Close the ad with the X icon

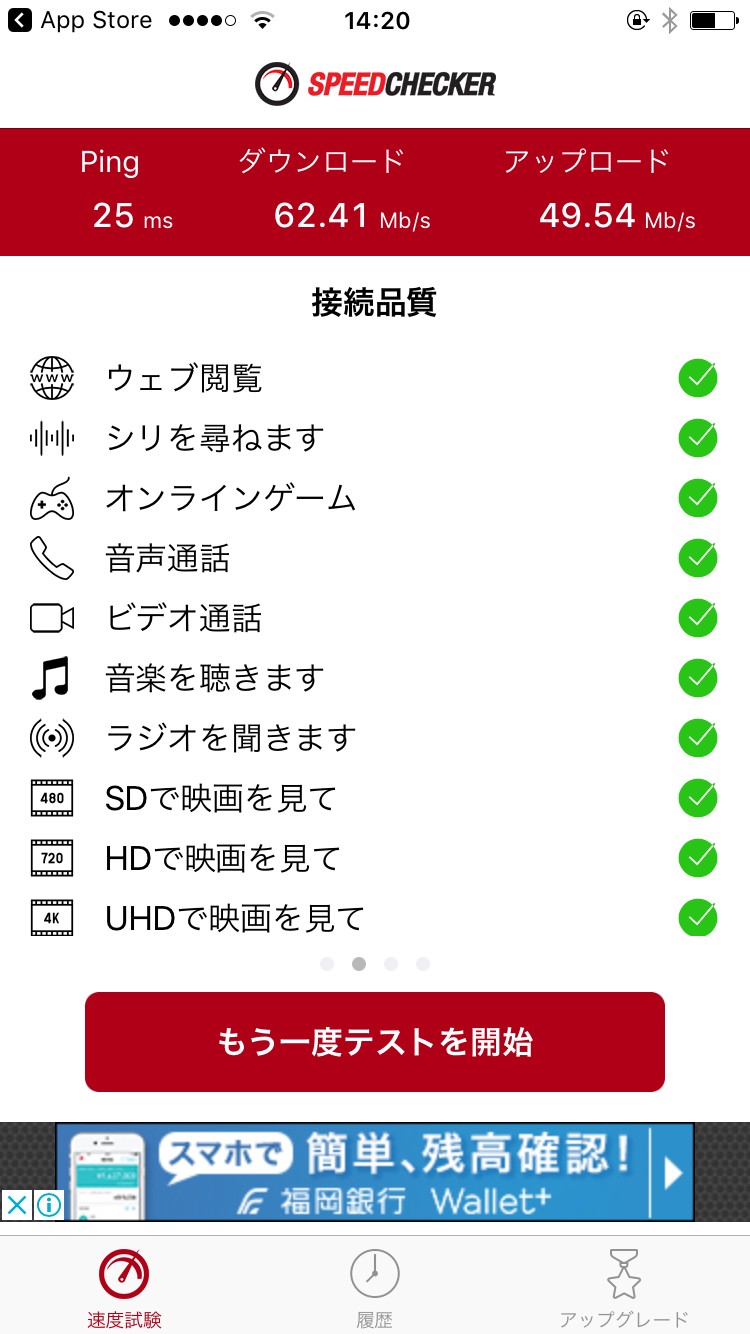click(16, 1205)
